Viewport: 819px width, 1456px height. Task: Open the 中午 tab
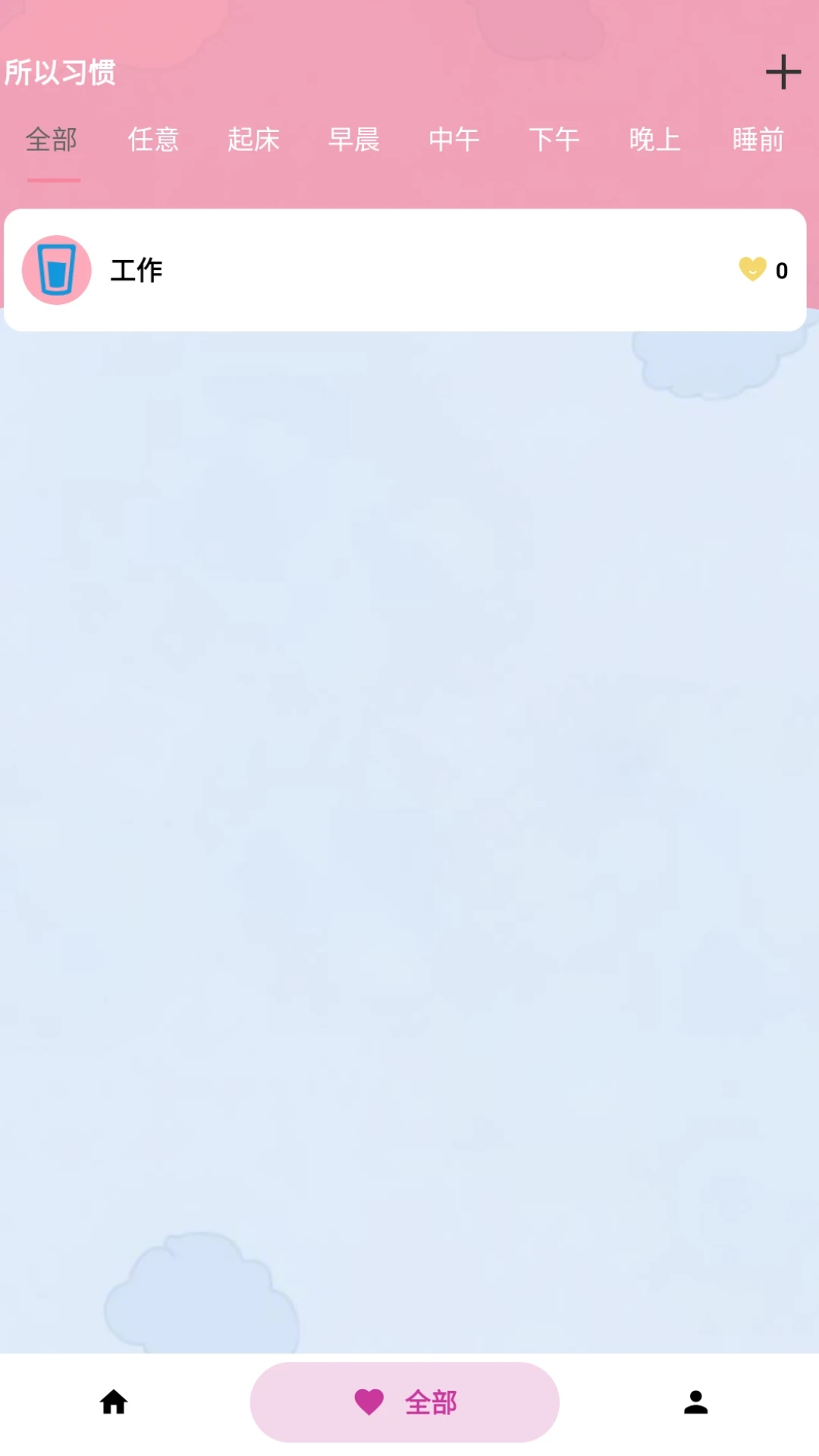[x=453, y=140]
